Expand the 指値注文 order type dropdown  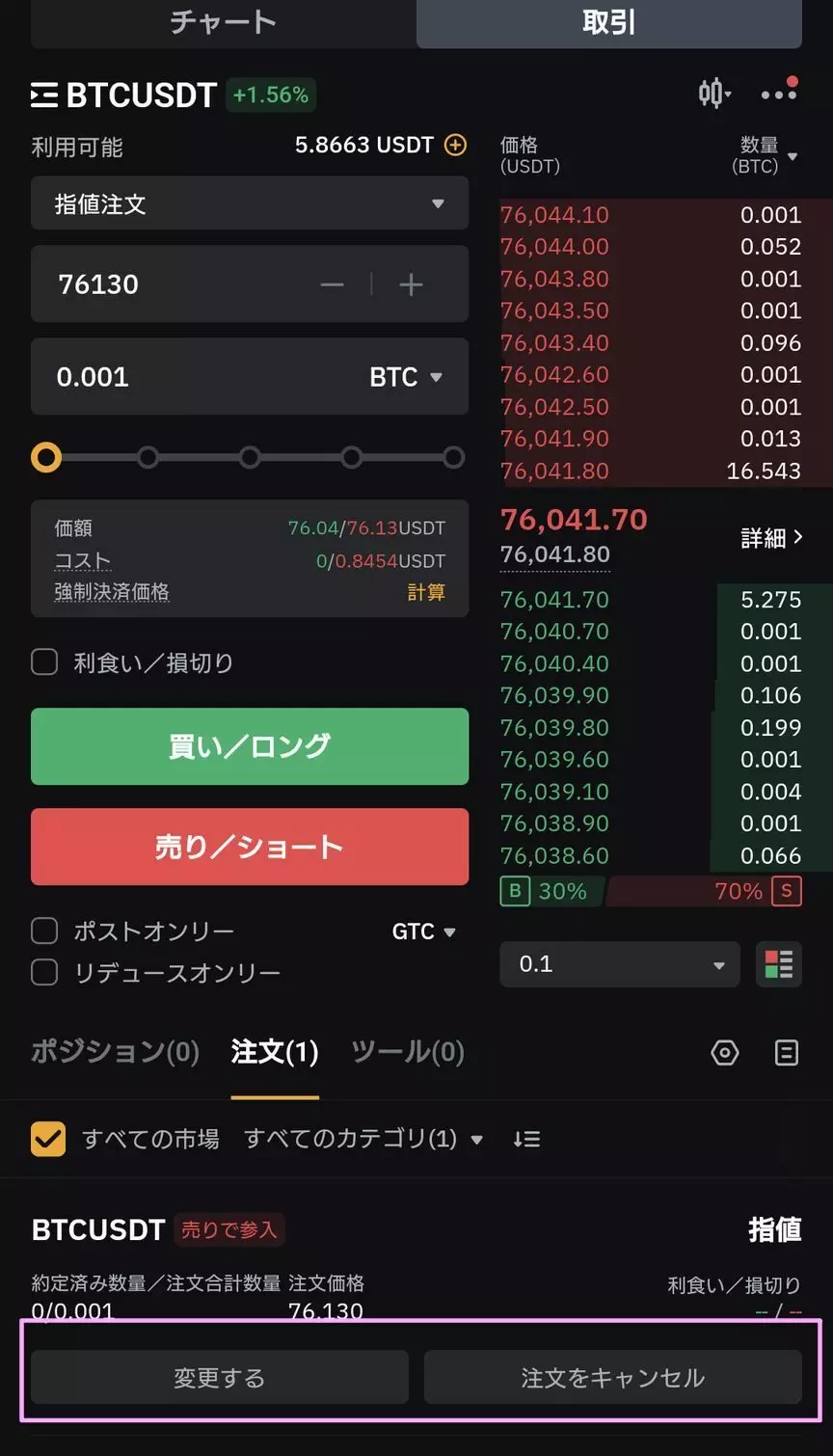[x=250, y=203]
